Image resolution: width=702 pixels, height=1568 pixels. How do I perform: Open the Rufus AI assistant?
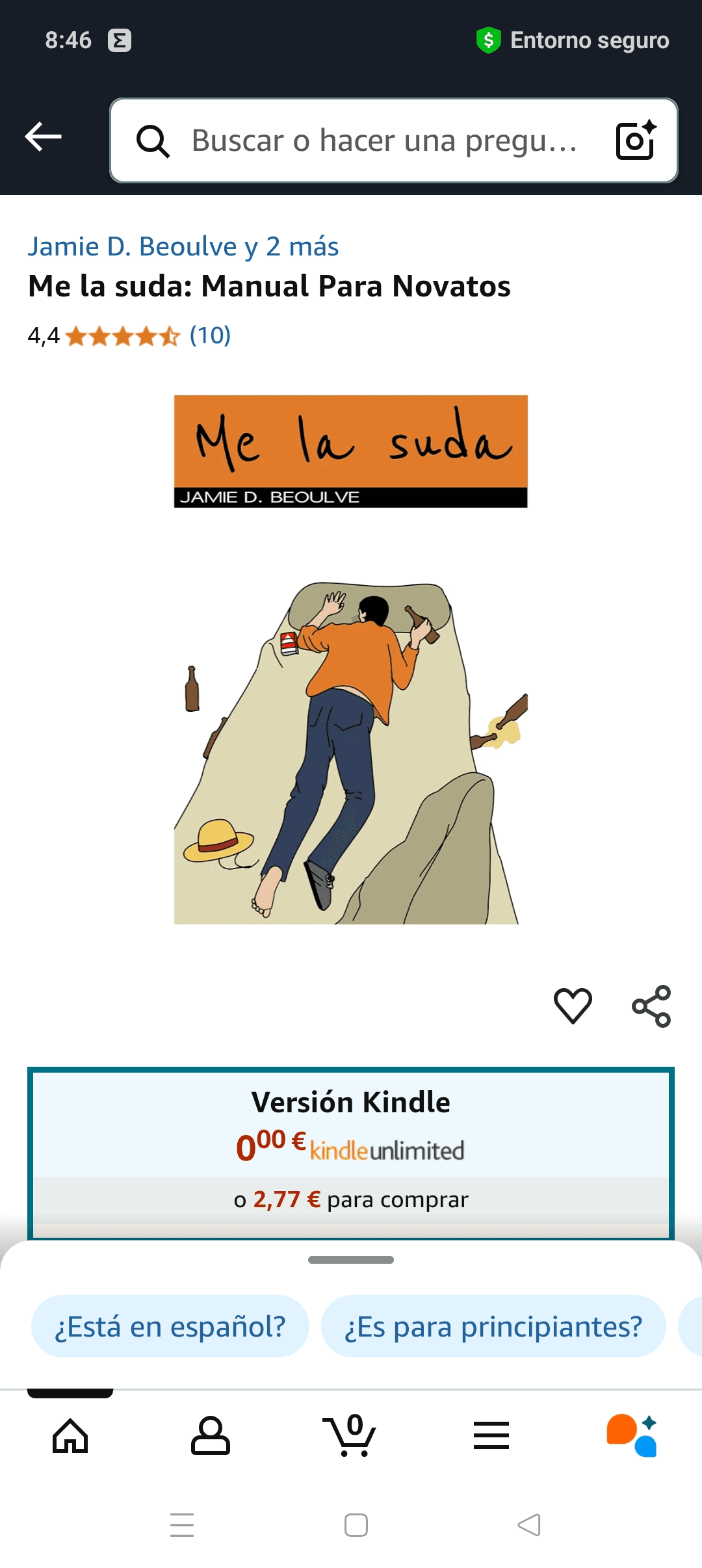coord(632,1435)
